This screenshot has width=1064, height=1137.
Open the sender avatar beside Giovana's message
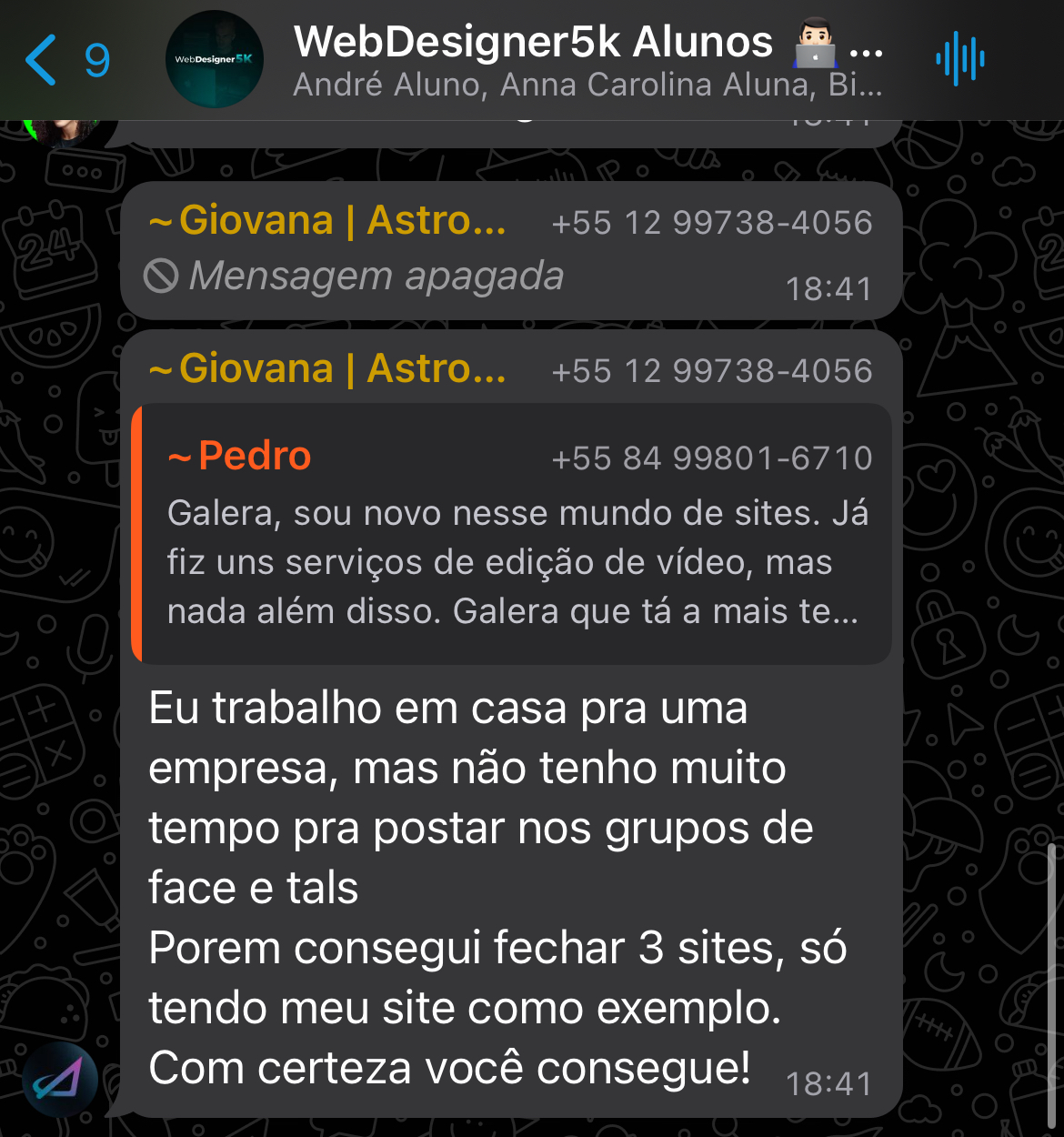(x=61, y=1080)
